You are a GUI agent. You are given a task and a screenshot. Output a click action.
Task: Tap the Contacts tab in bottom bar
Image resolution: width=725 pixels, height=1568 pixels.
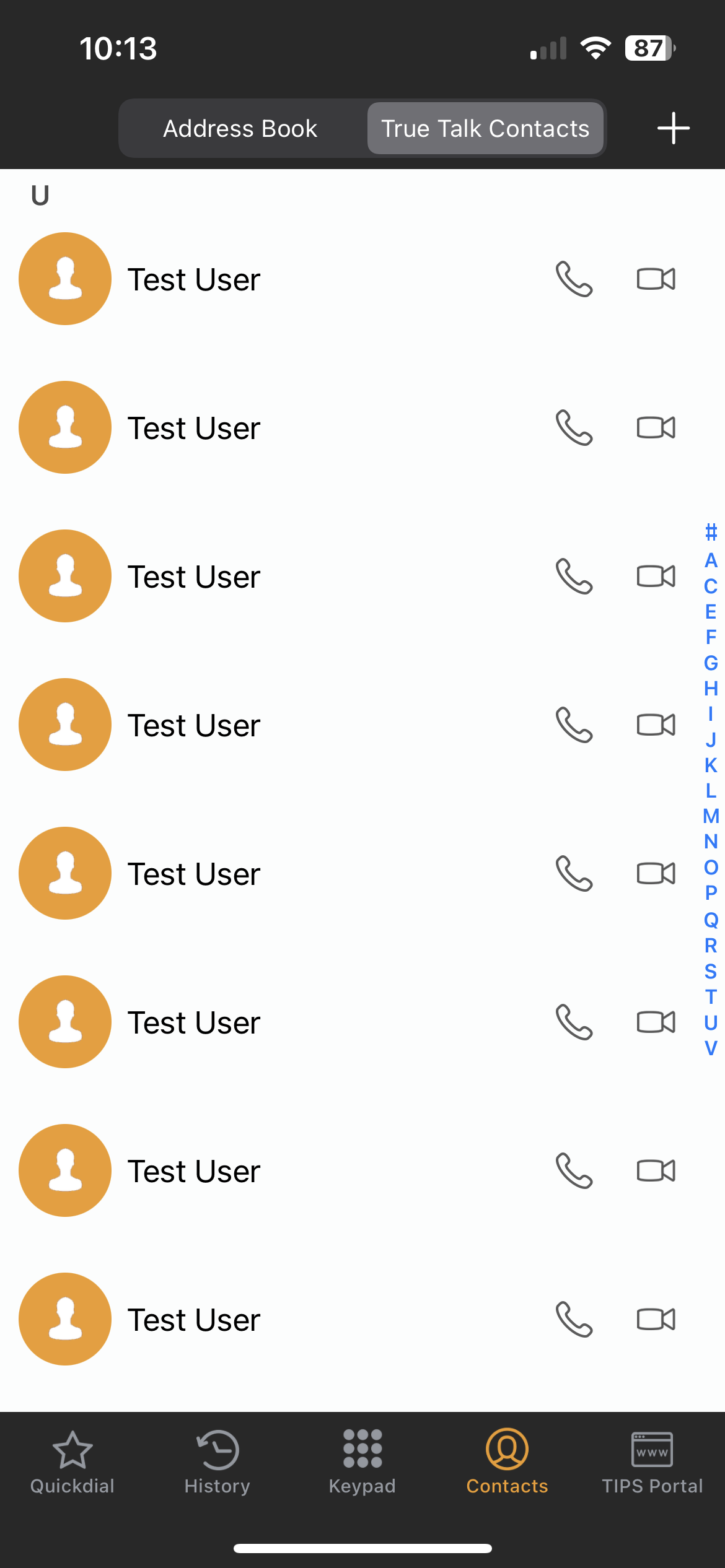(507, 1463)
